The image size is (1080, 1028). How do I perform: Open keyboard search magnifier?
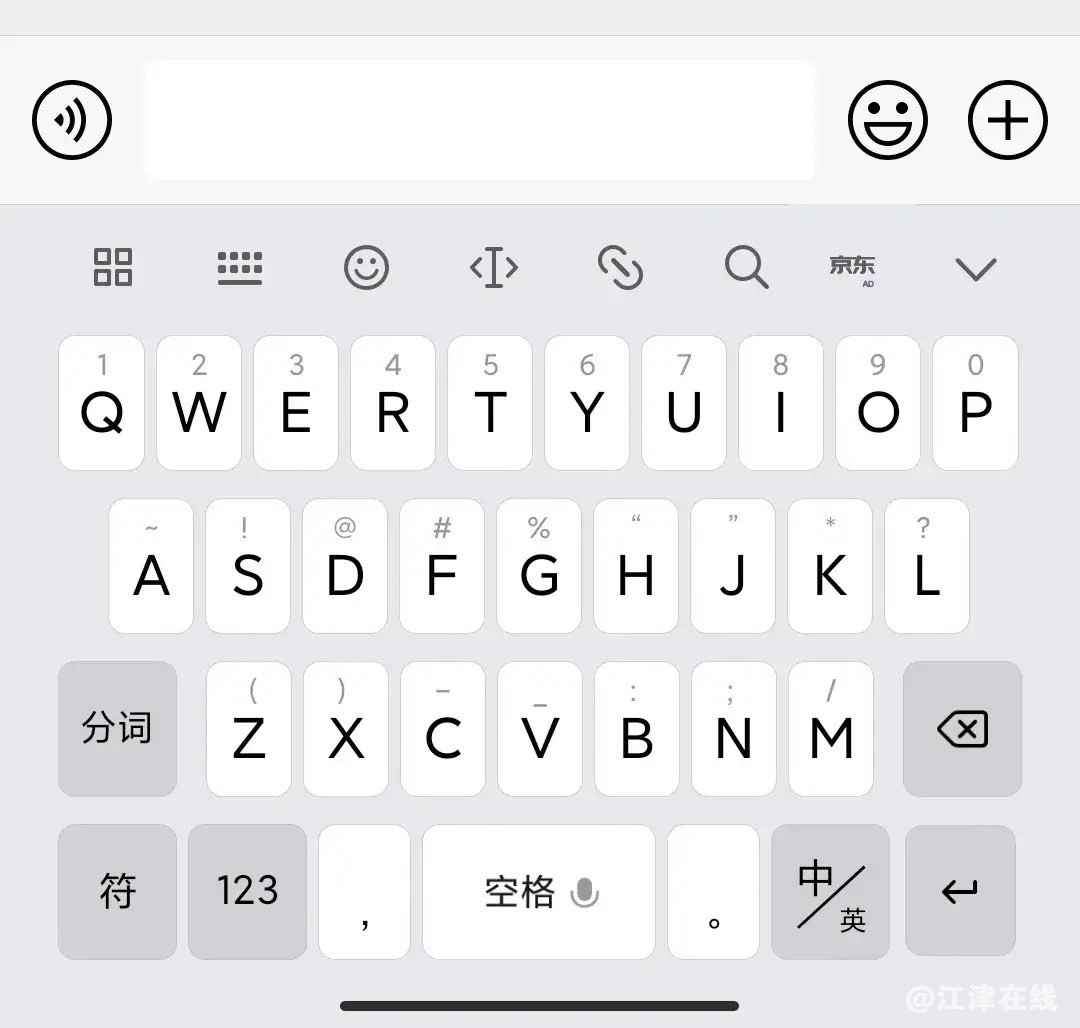click(x=746, y=267)
